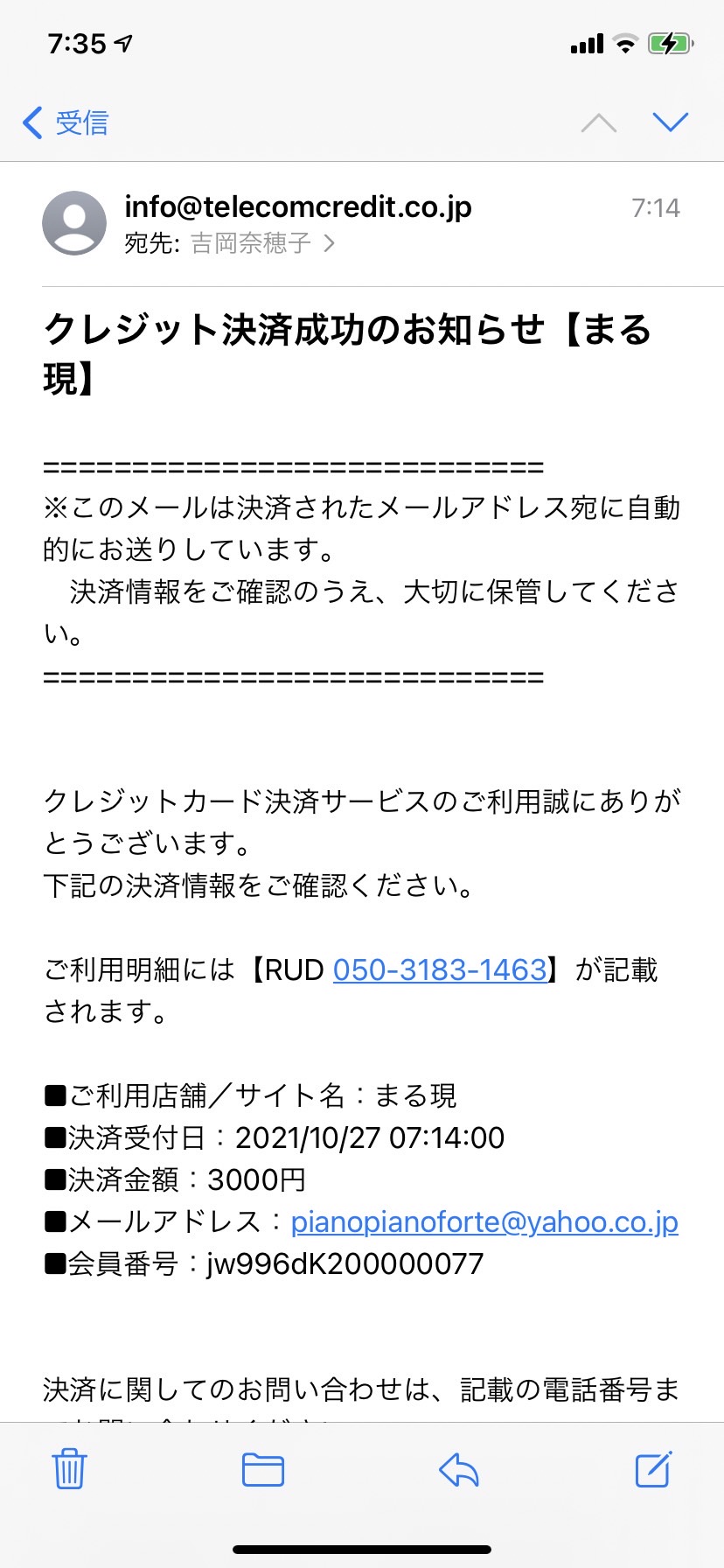724x1568 pixels.
Task: Reply to this email
Action: coord(459,1469)
